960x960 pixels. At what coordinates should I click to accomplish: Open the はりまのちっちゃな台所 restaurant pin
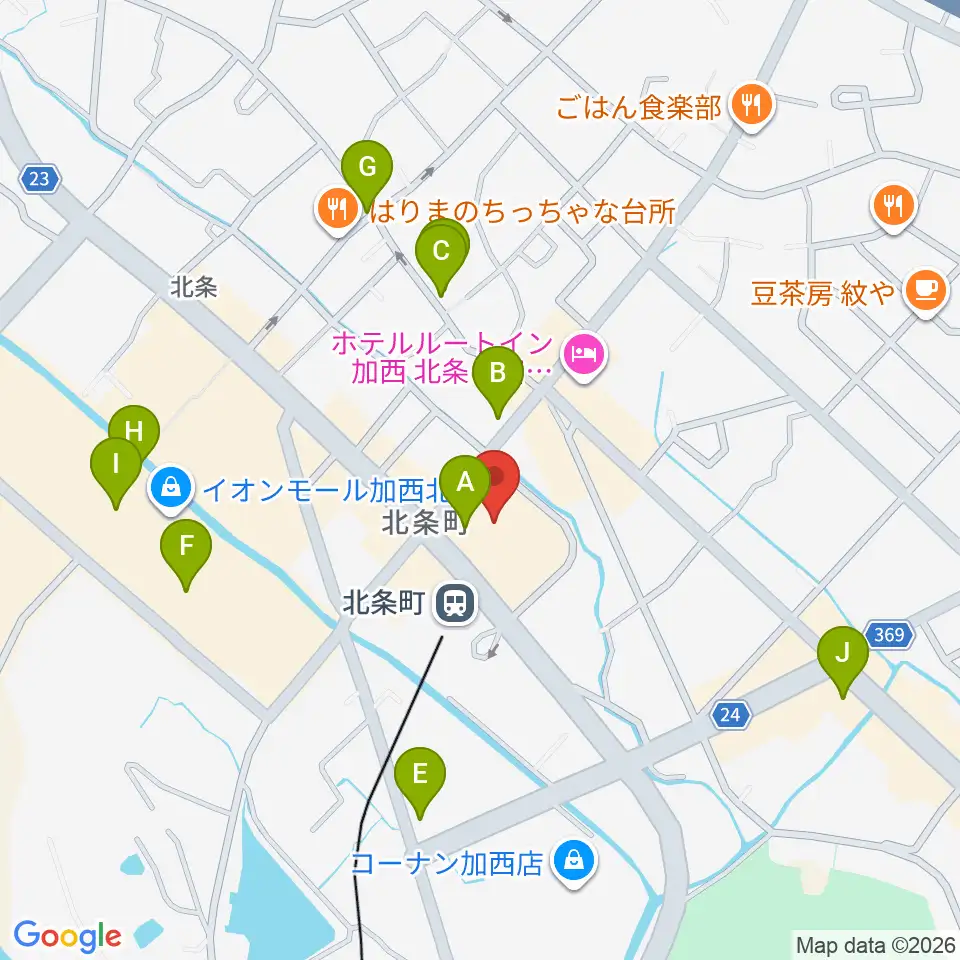[337, 209]
